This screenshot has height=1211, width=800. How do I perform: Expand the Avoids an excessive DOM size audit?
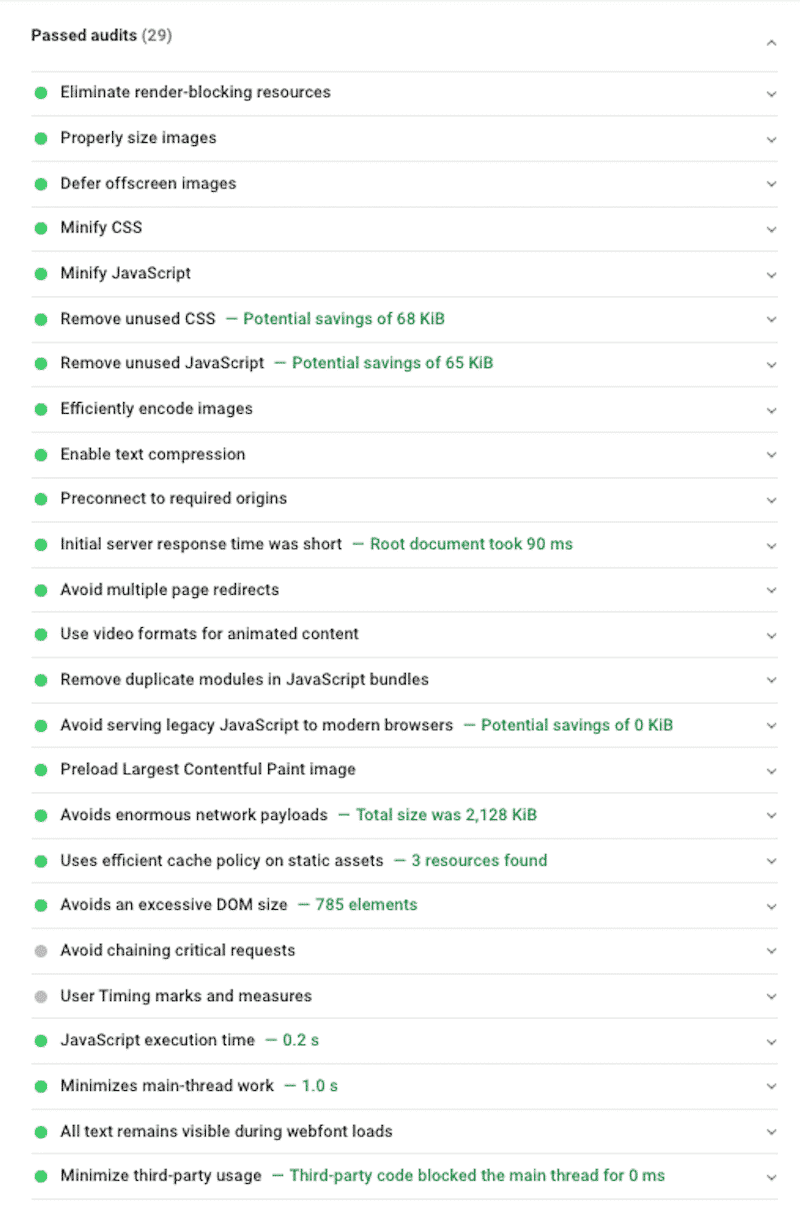point(771,906)
